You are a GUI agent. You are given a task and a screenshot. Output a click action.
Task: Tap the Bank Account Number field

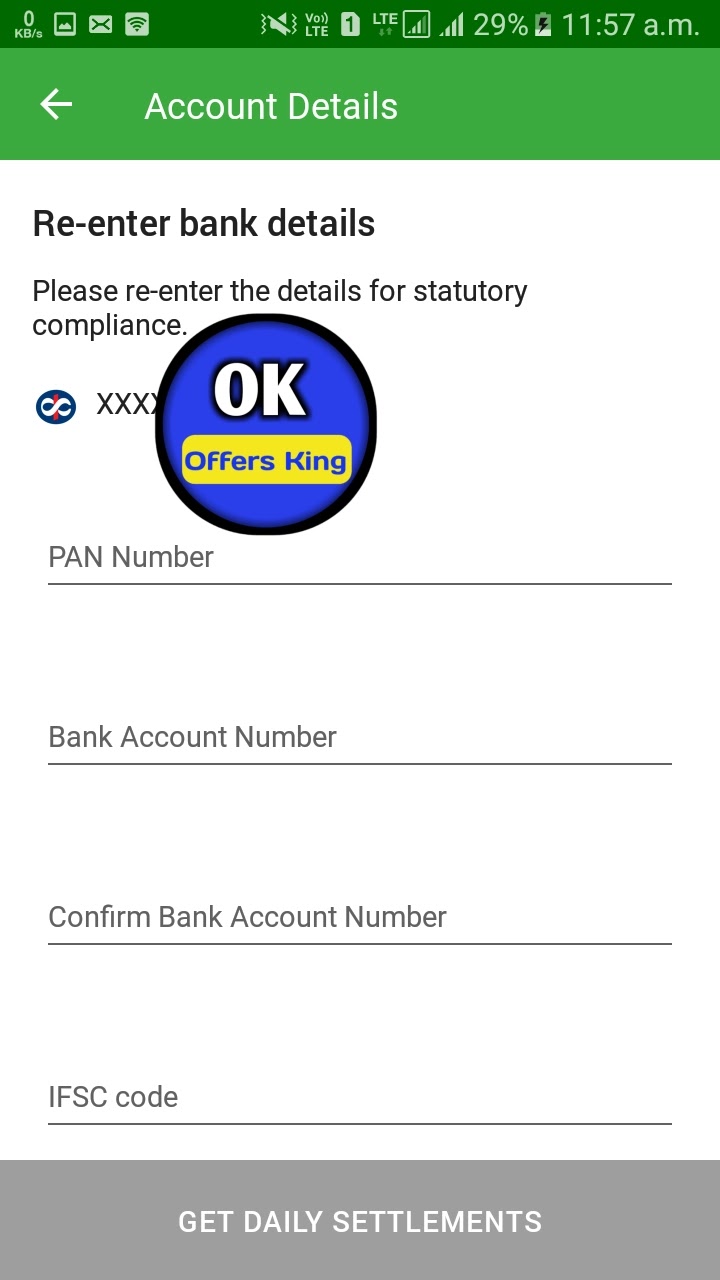click(360, 738)
